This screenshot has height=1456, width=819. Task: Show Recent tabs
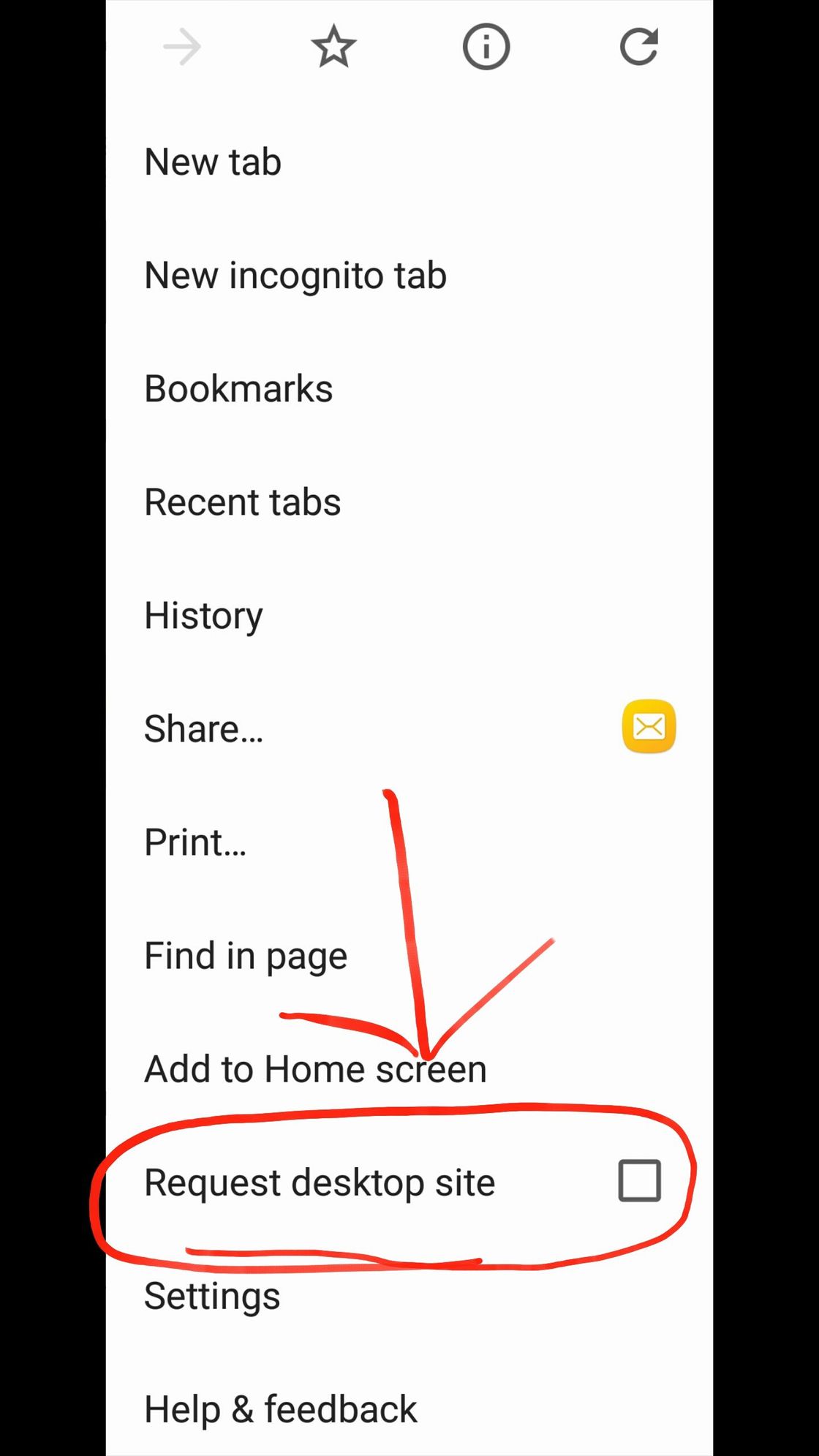[x=242, y=502]
